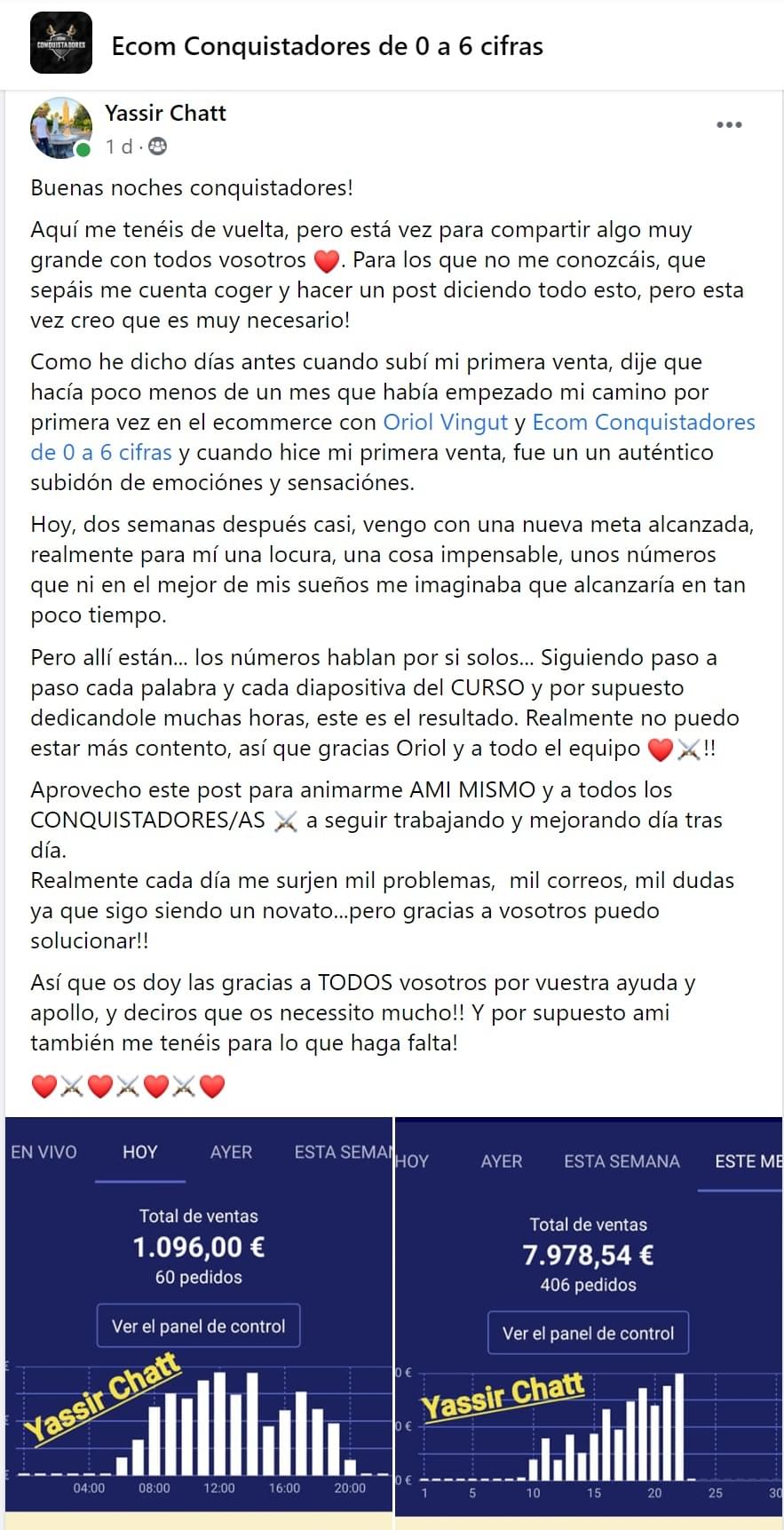784x1530 pixels.
Task: Open the author name Yassir Chatt
Action: pyautogui.click(x=165, y=113)
